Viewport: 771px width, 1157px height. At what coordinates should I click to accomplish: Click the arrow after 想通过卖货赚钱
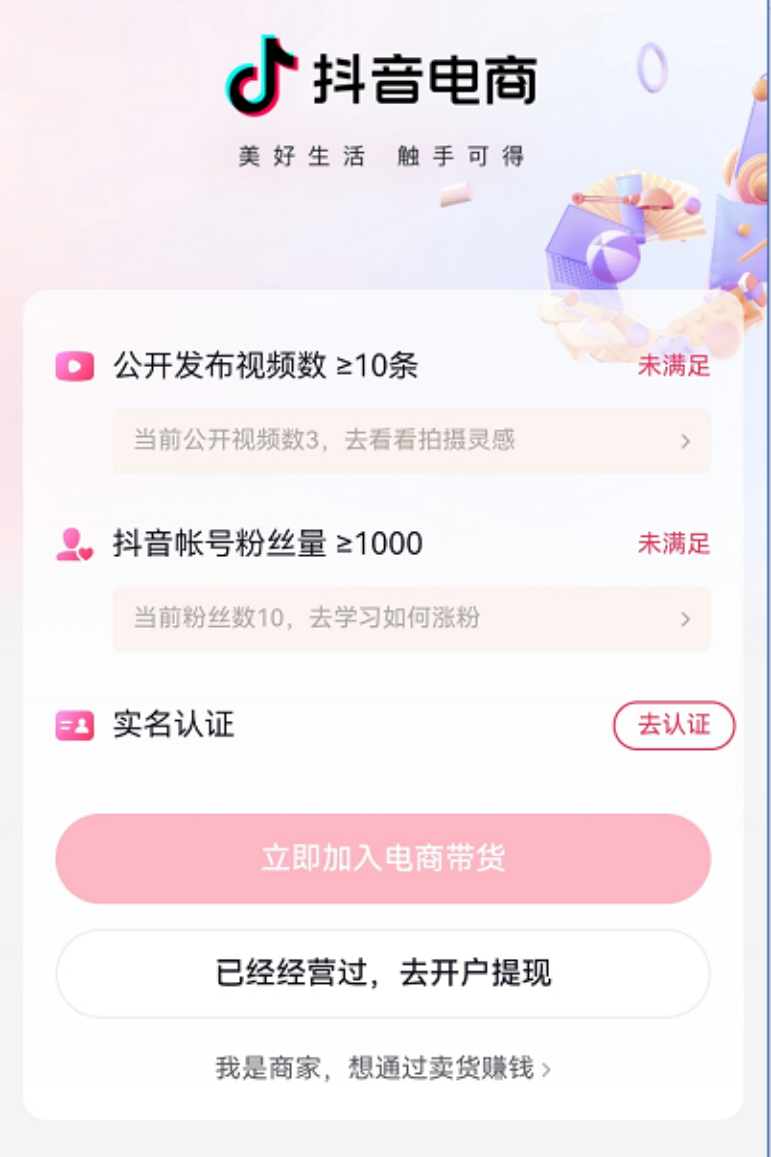548,1067
